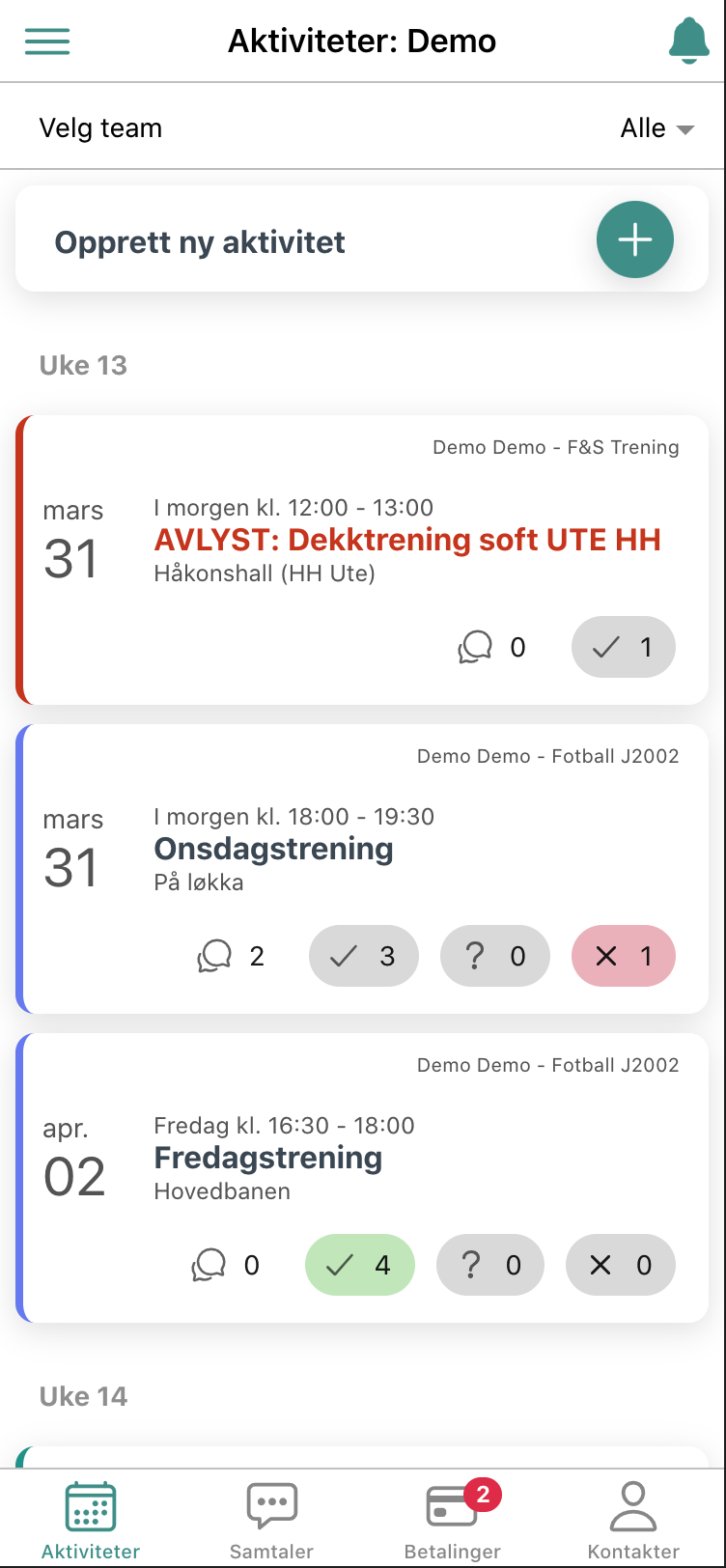Tap the attending checkmark on Fredagstrening
Viewport: 726px width, 1568px height.
coord(360,1265)
